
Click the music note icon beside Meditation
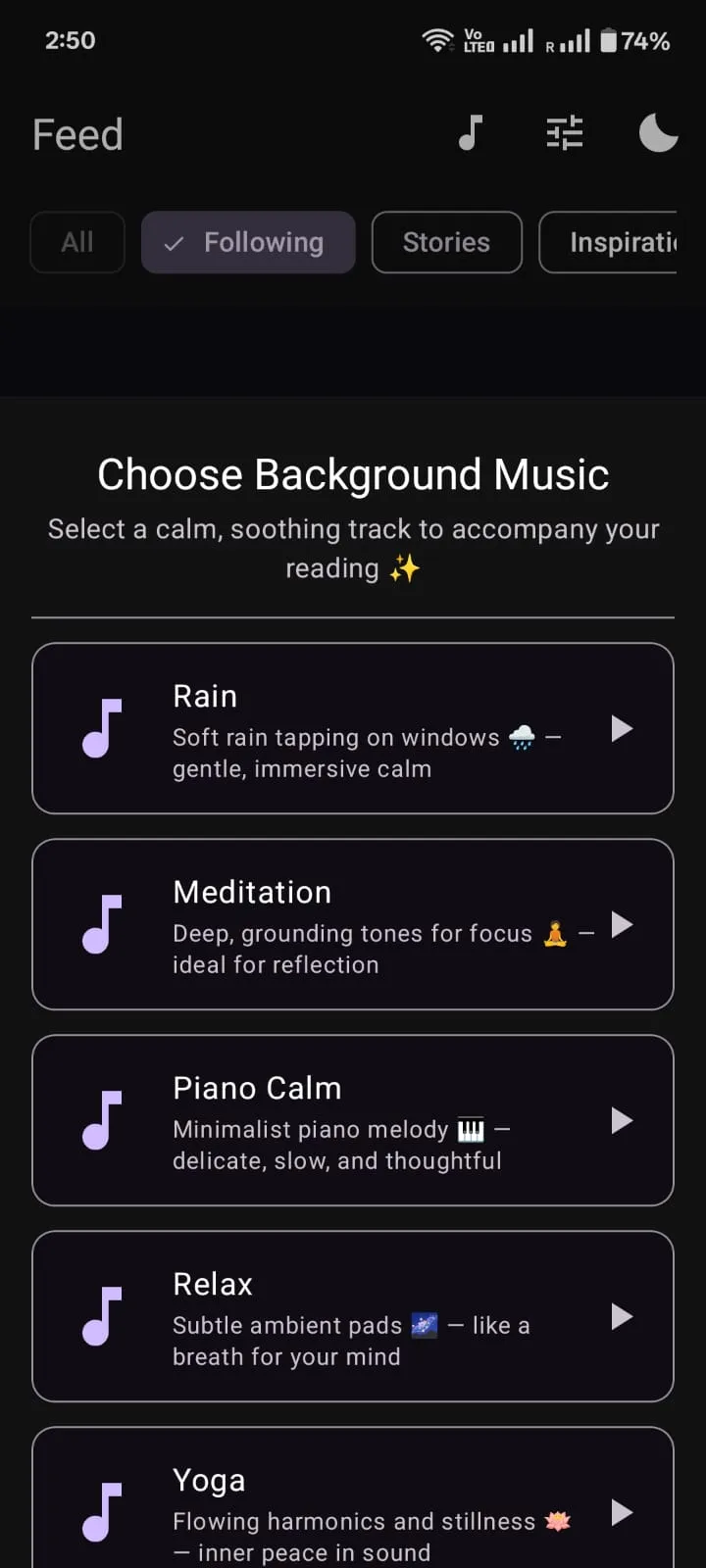pyautogui.click(x=101, y=925)
